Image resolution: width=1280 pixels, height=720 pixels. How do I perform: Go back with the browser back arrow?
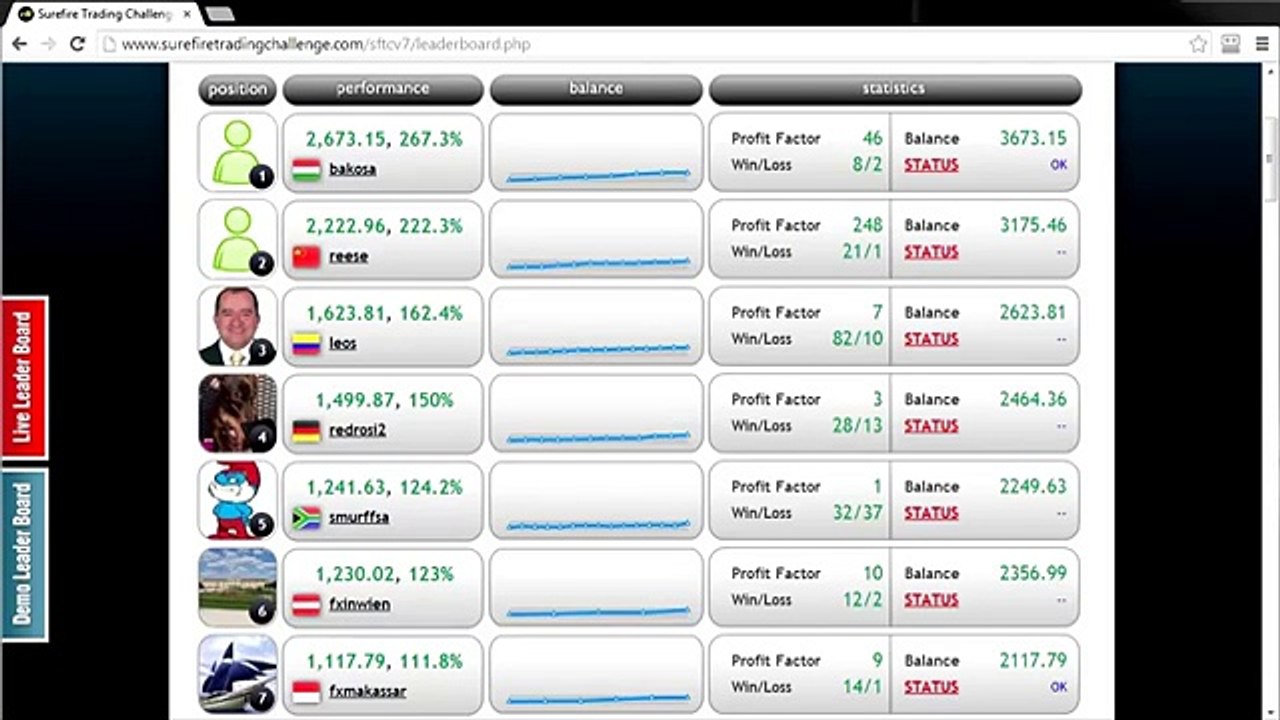click(x=19, y=44)
